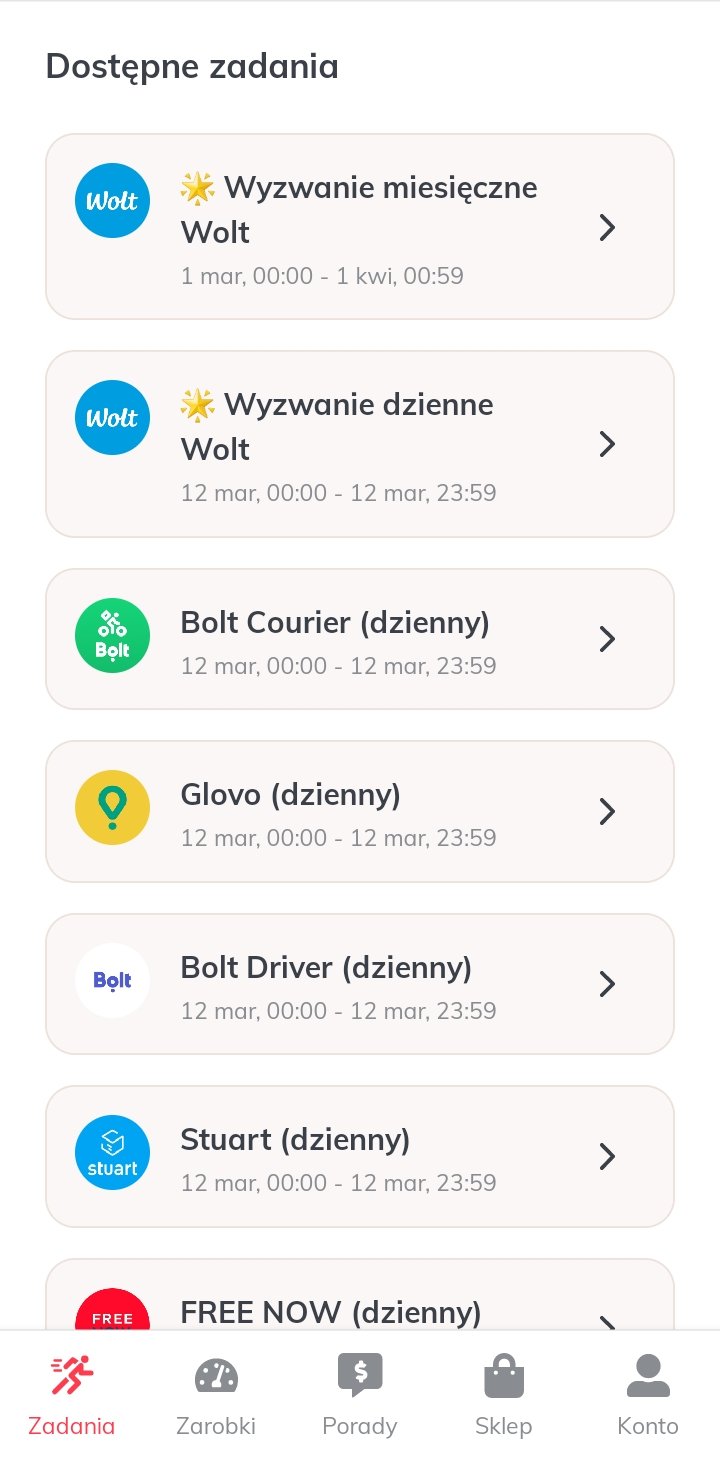Screen dimensions: 720x1465
Task: Go to the Zadania tab
Action: tap(72, 1396)
